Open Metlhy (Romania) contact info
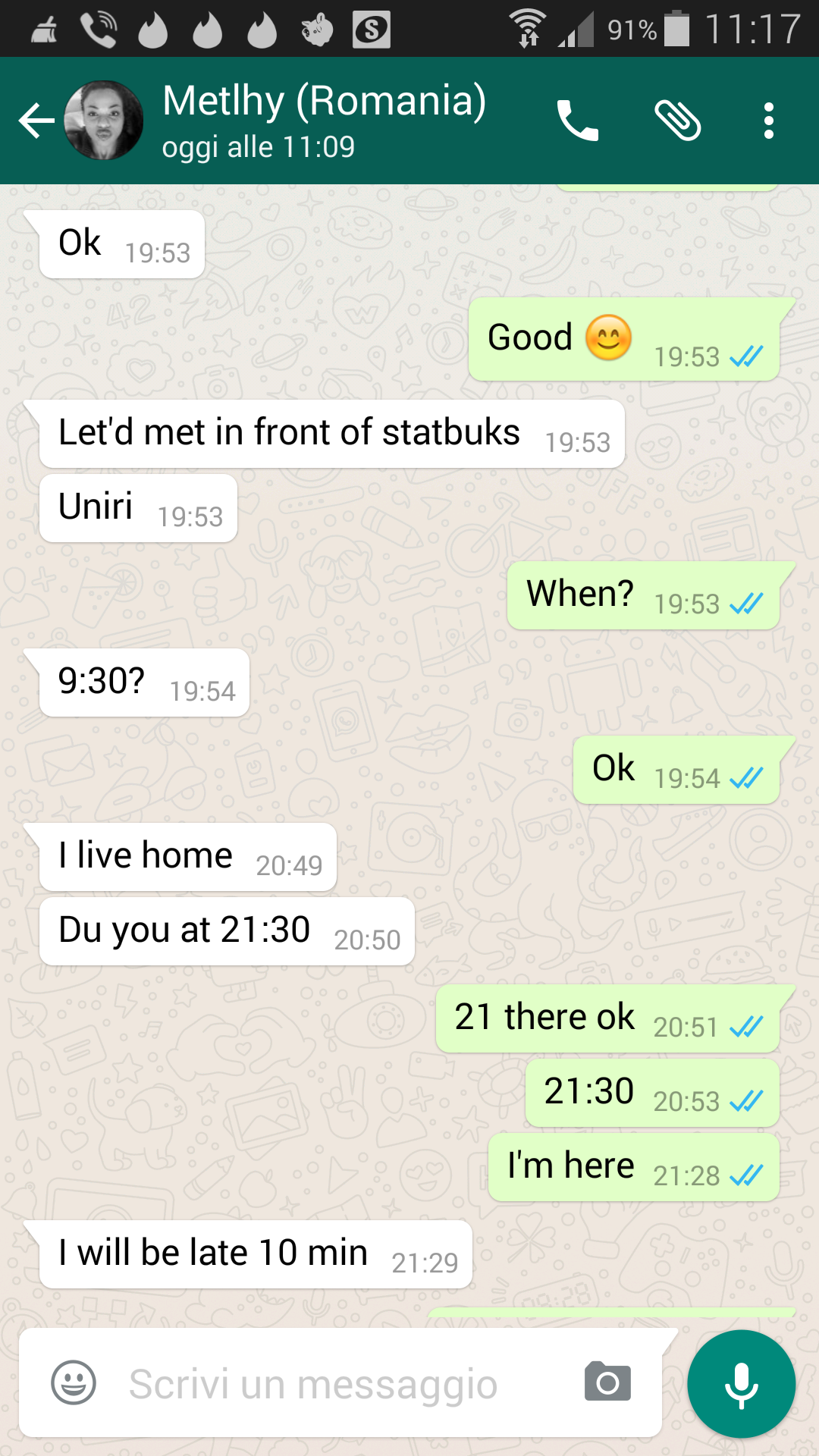Viewport: 819px width, 1456px height. (324, 121)
